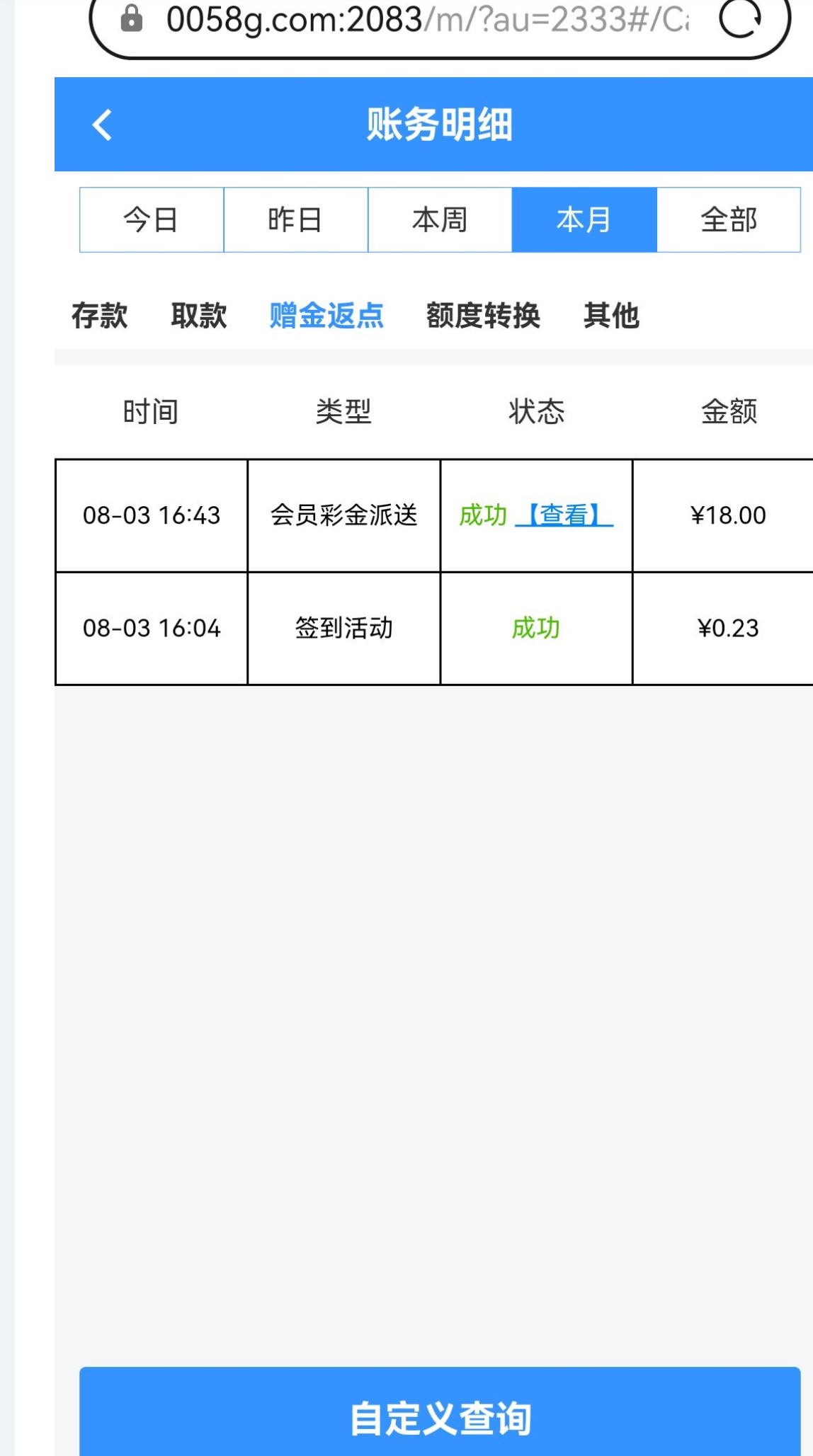Show 本周 transactions
Screen dimensions: 813x1456
(x=440, y=220)
